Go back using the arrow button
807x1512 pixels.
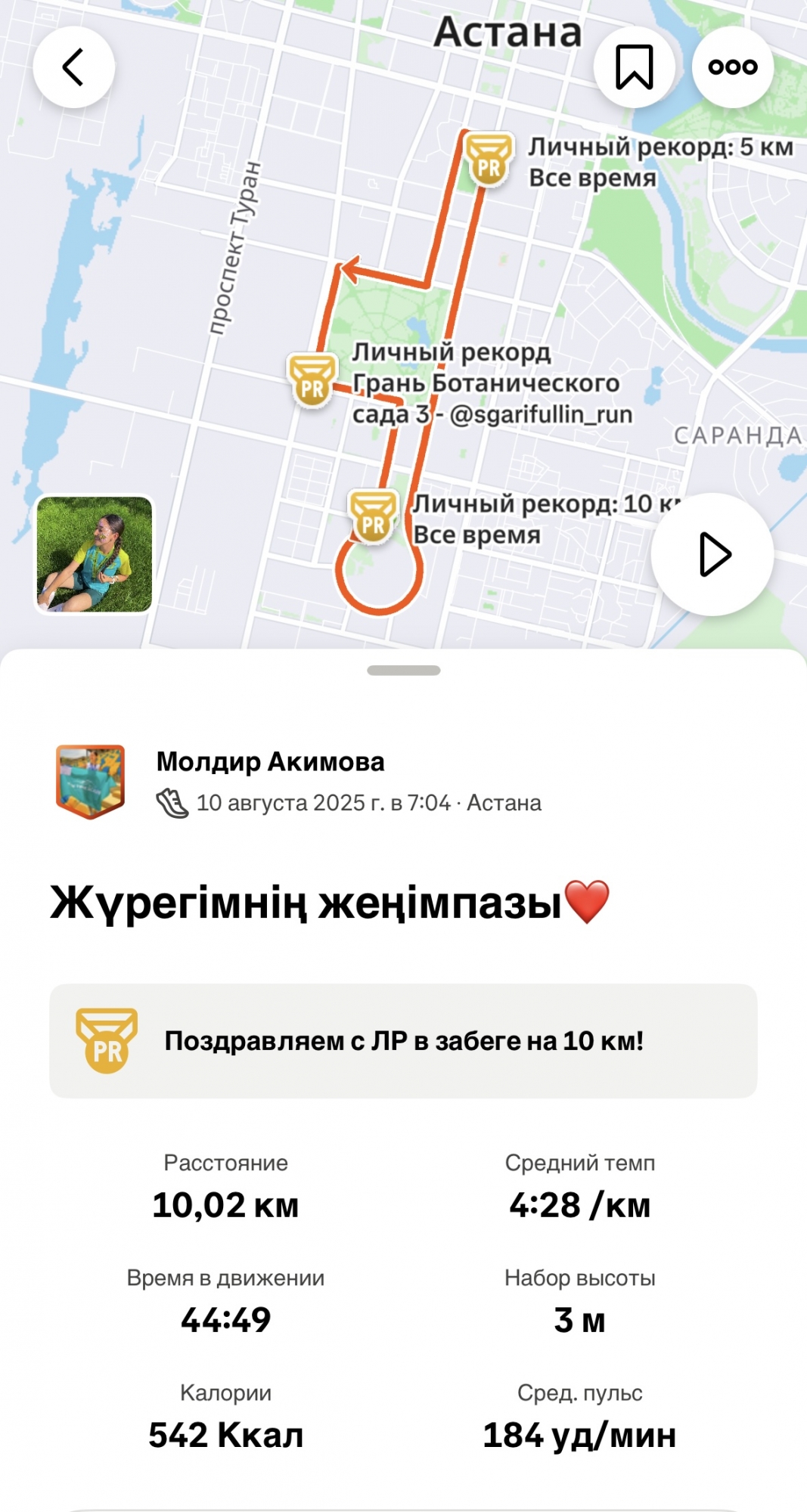point(73,67)
